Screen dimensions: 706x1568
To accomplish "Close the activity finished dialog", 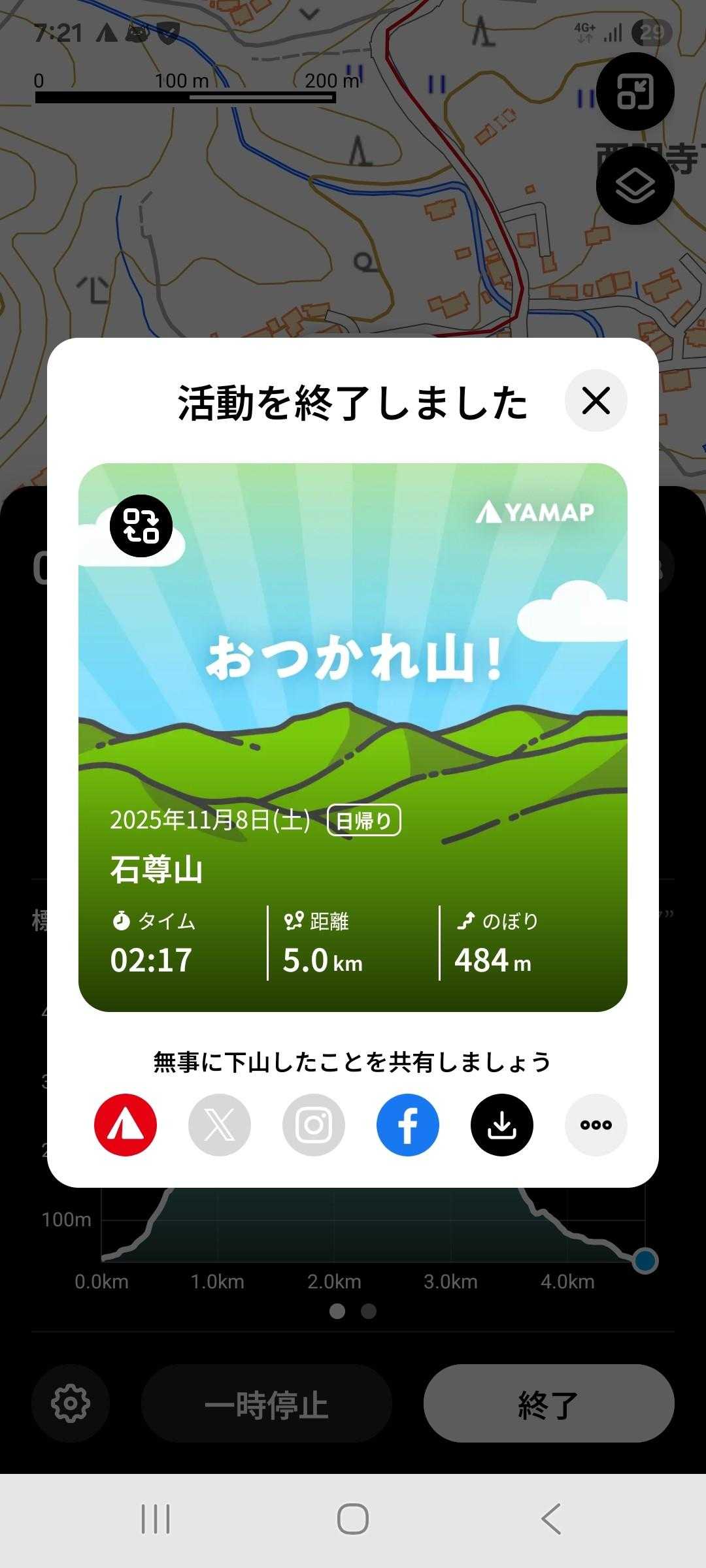I will click(x=596, y=400).
